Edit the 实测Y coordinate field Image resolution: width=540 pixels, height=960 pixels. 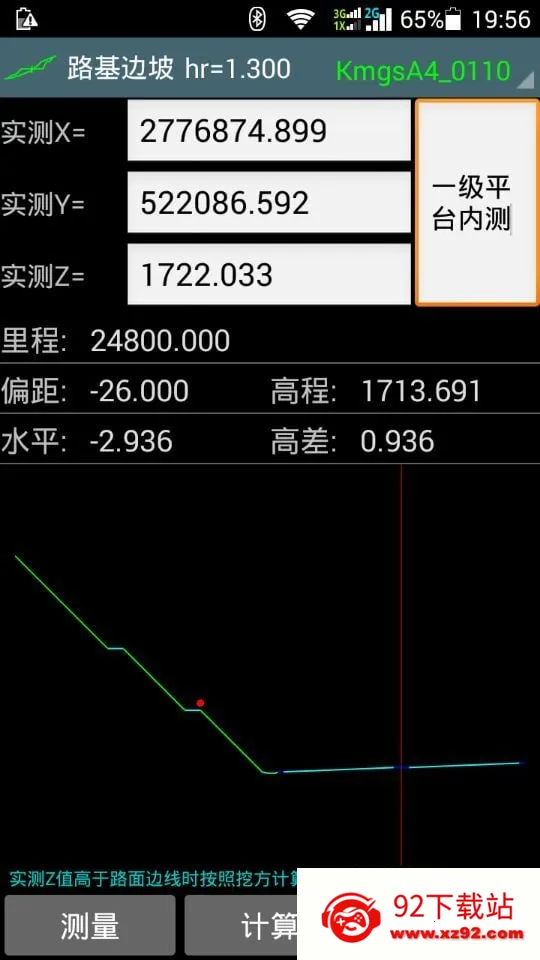click(269, 203)
